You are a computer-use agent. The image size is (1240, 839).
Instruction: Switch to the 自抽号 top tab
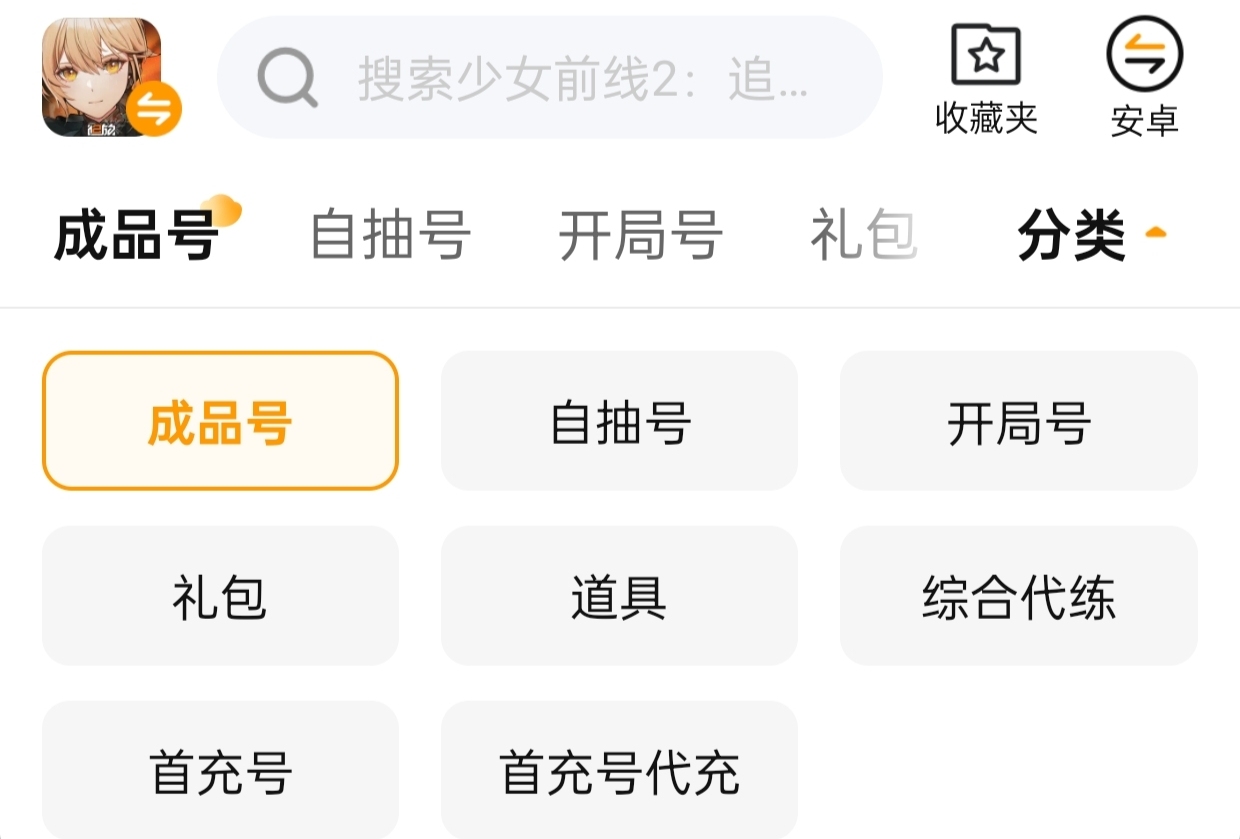390,236
